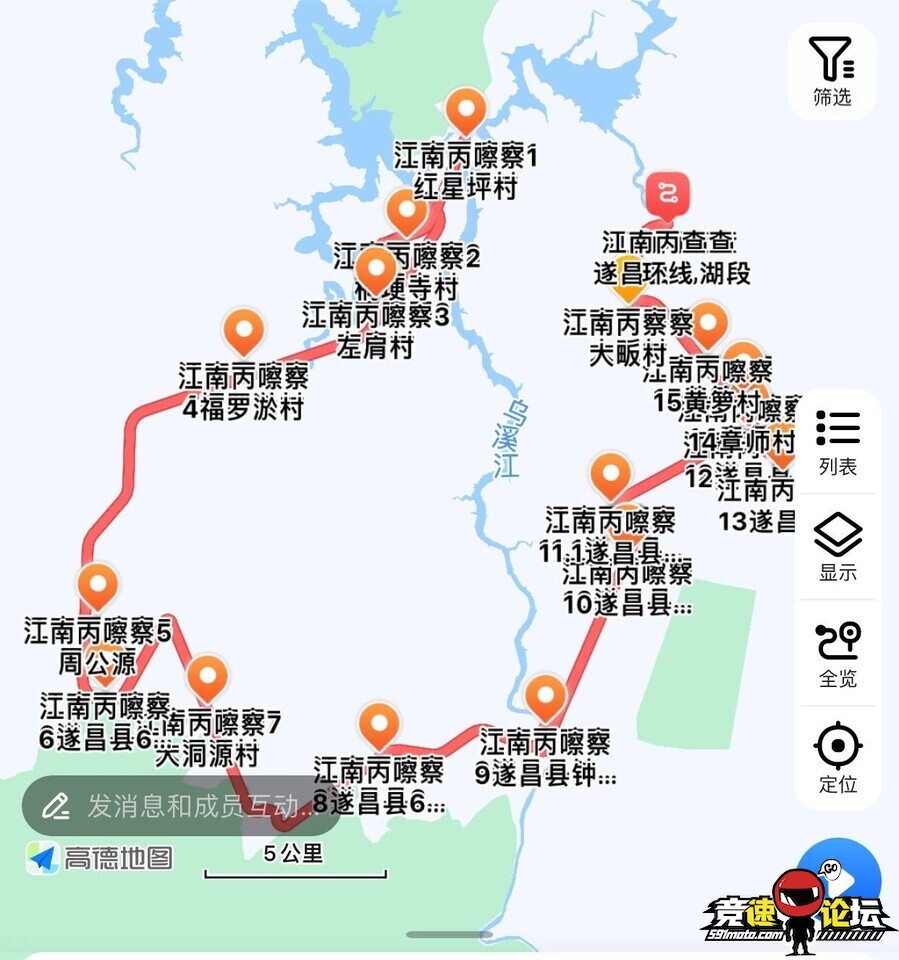Image resolution: width=899 pixels, height=960 pixels.
Task: Tap 定位 to center on my location
Action: tap(838, 758)
